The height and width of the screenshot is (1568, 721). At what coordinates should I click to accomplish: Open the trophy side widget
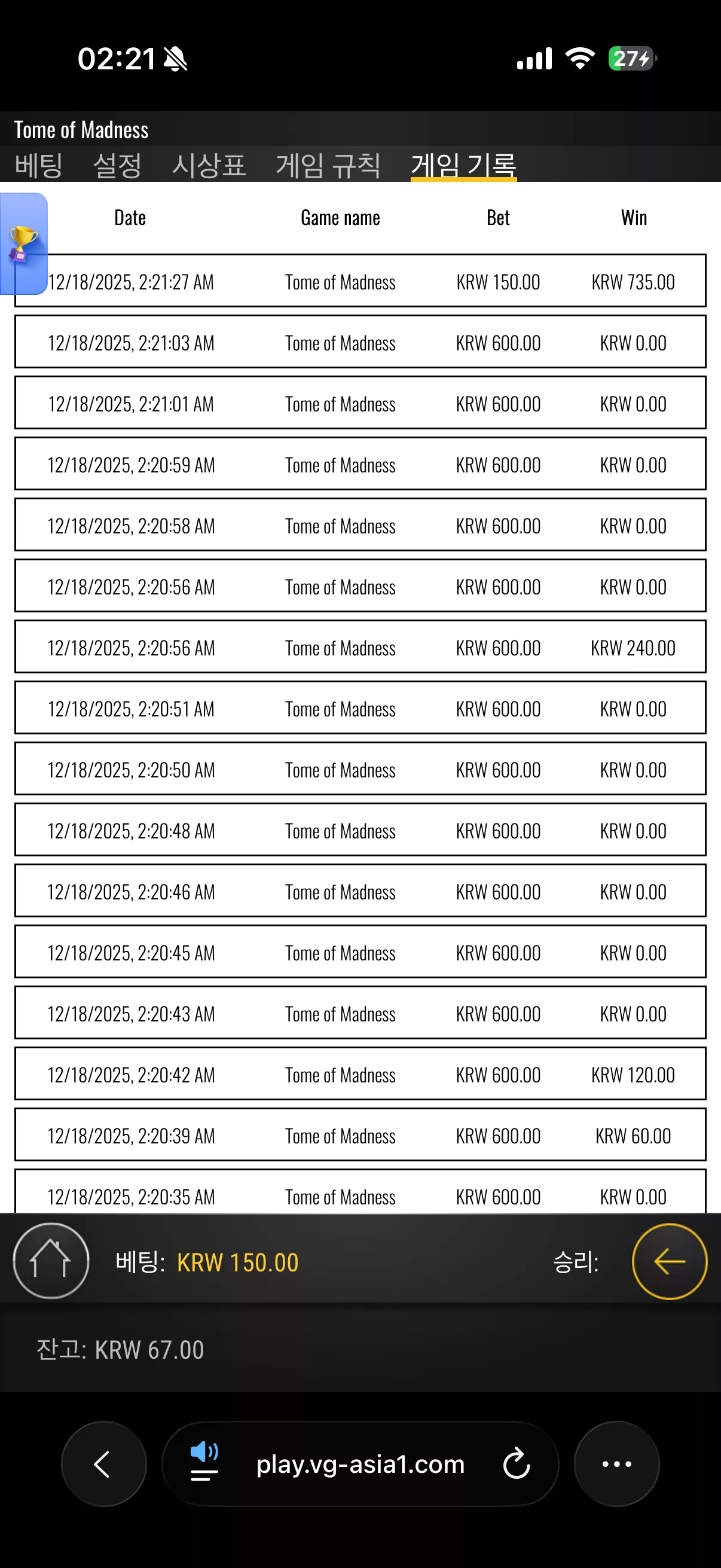click(24, 243)
